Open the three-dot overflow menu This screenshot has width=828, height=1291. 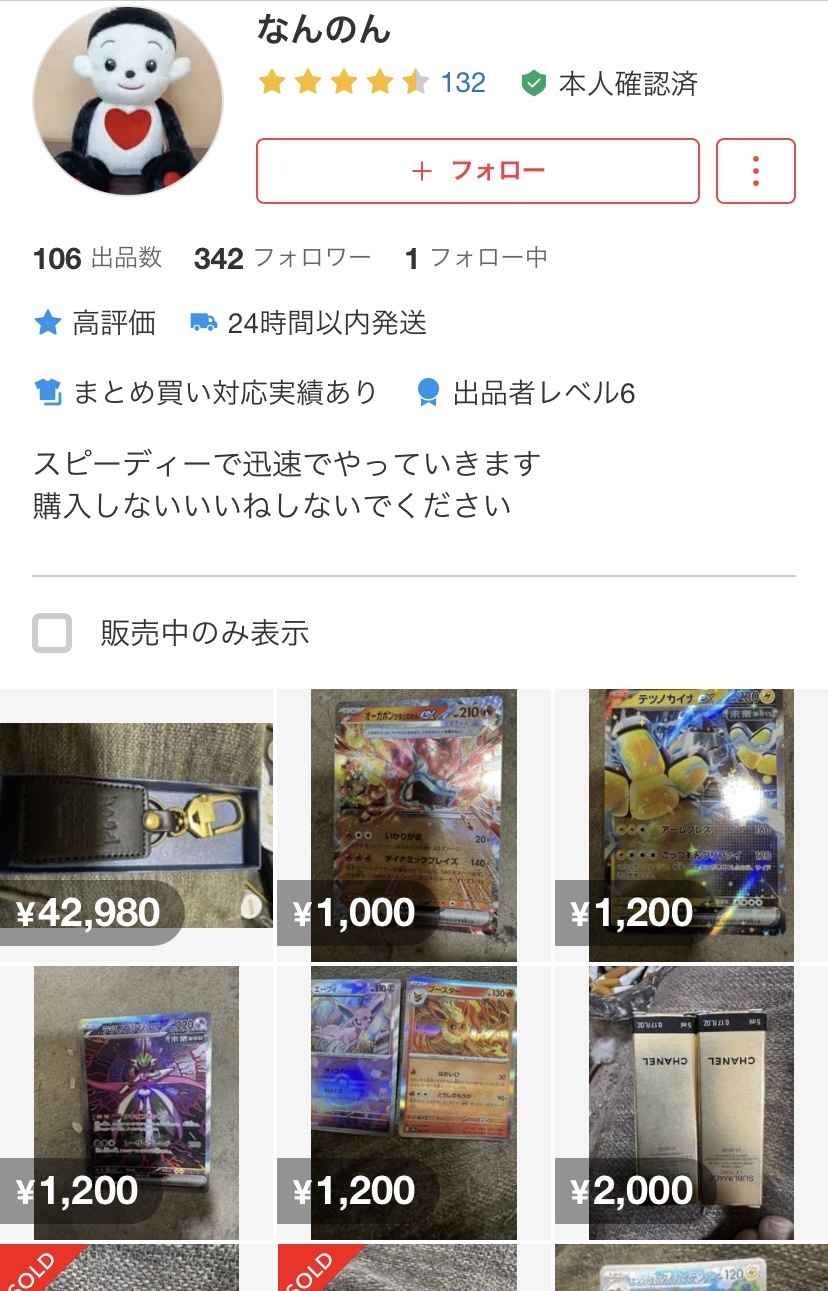pyautogui.click(x=755, y=171)
